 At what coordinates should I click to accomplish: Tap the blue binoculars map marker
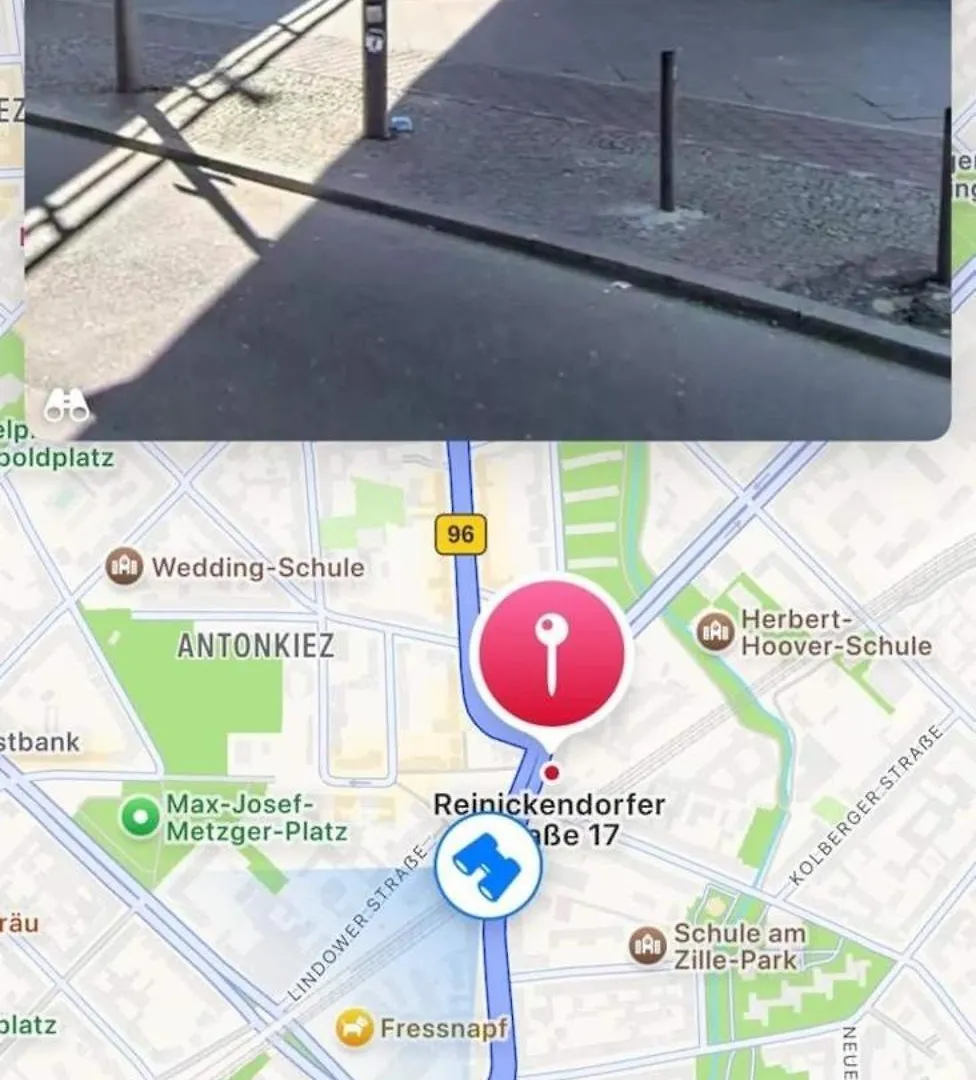click(488, 866)
